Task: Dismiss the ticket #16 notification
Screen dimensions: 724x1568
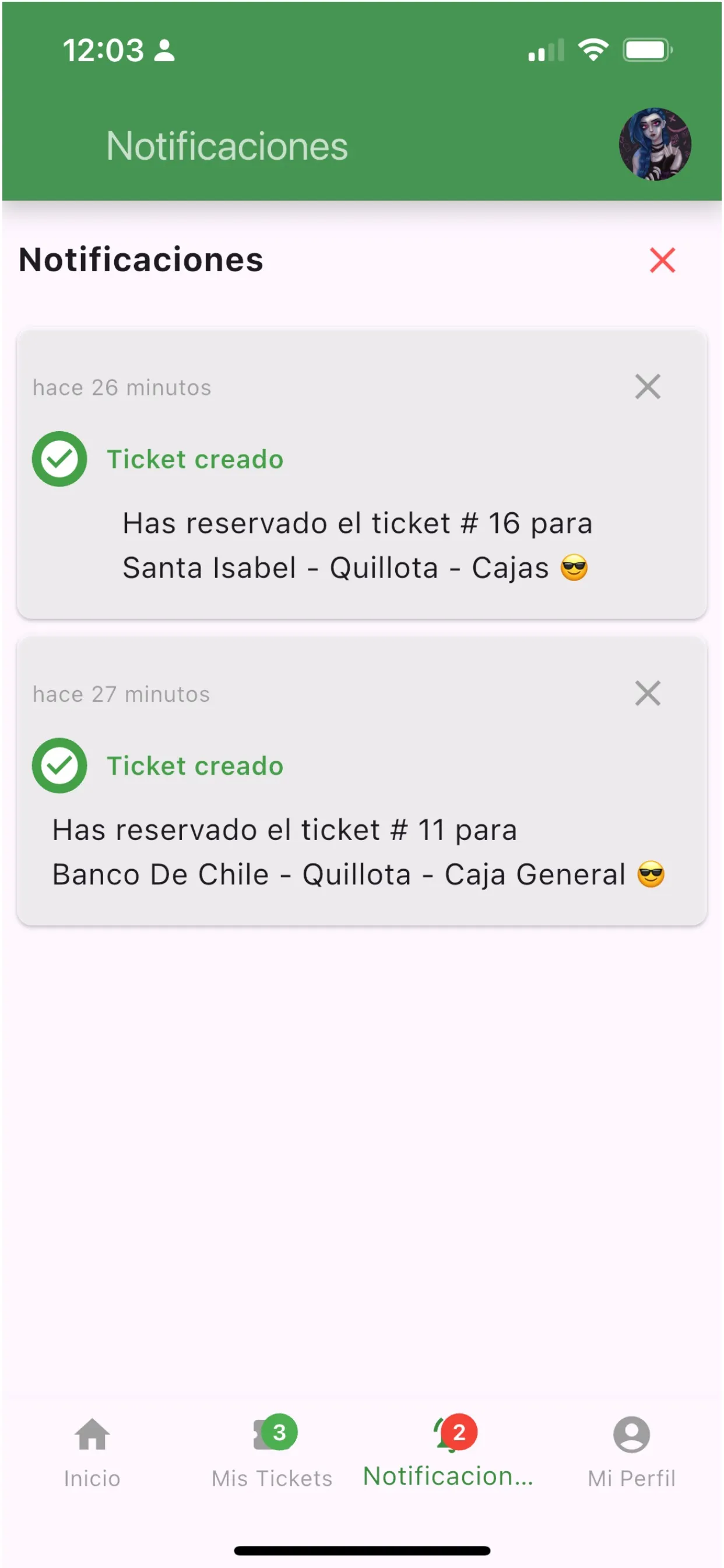Action: (x=647, y=387)
